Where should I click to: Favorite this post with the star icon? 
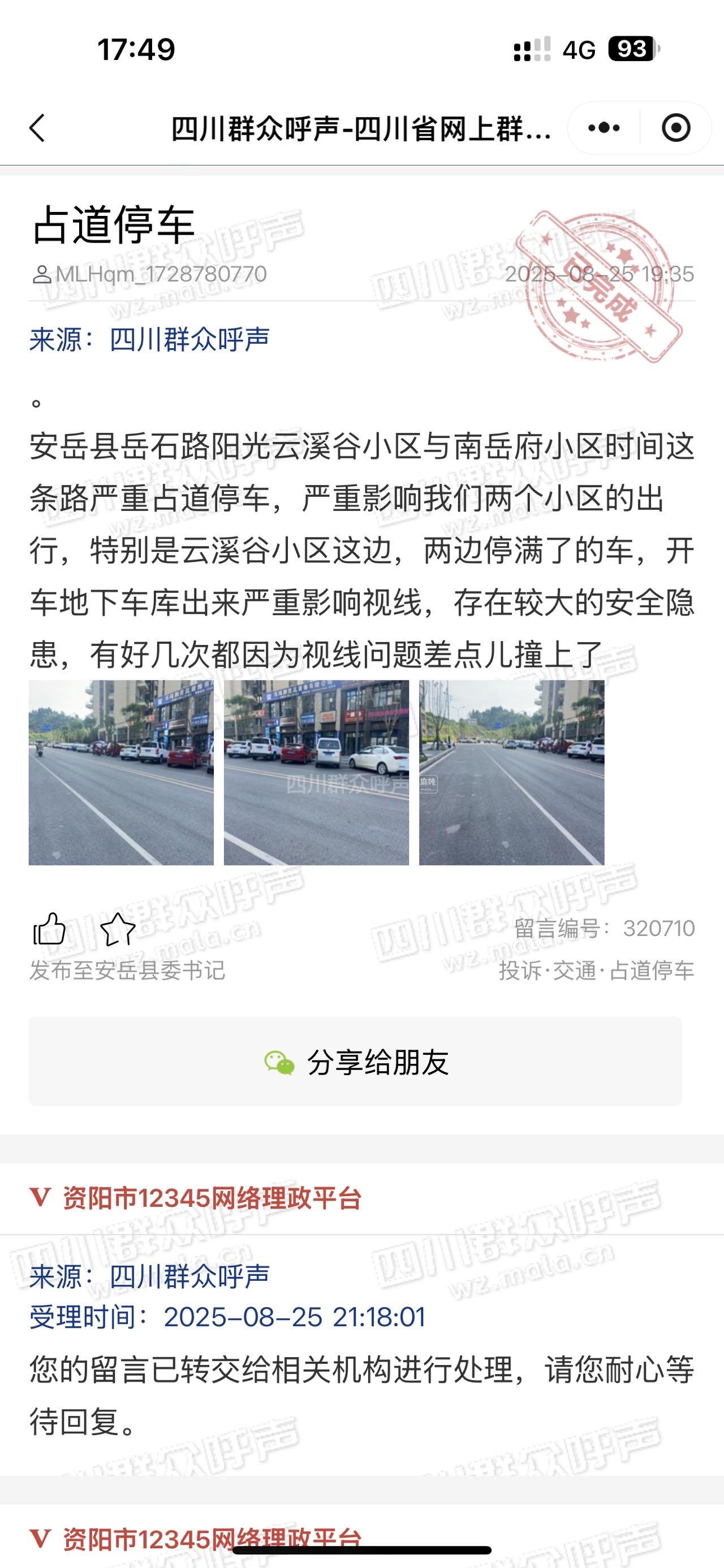click(x=117, y=929)
